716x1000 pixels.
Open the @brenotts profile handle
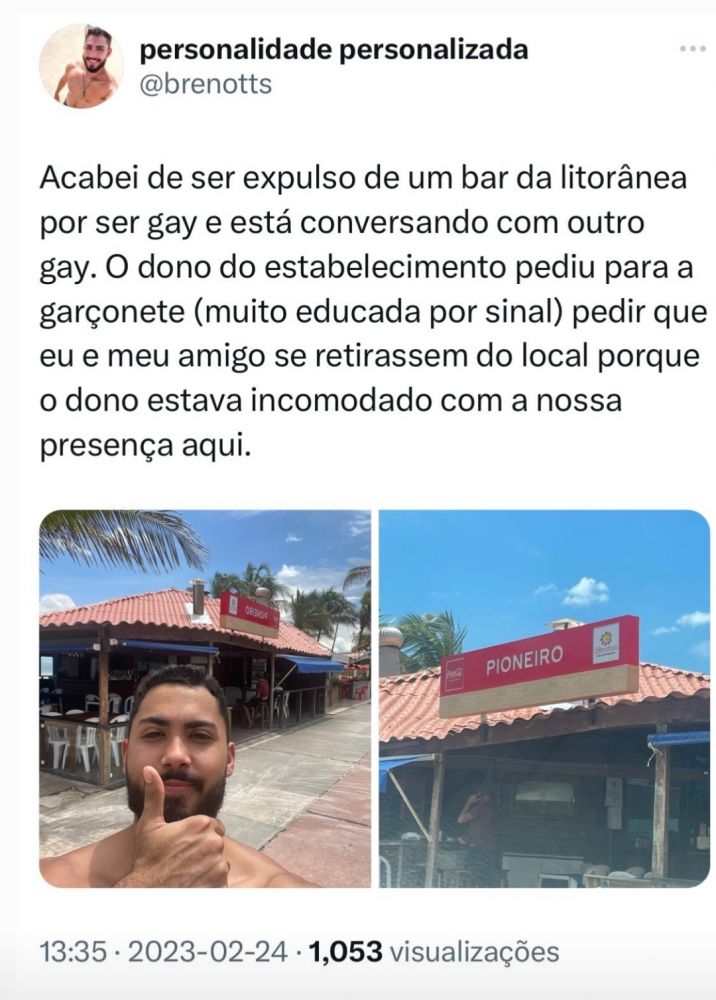point(205,84)
